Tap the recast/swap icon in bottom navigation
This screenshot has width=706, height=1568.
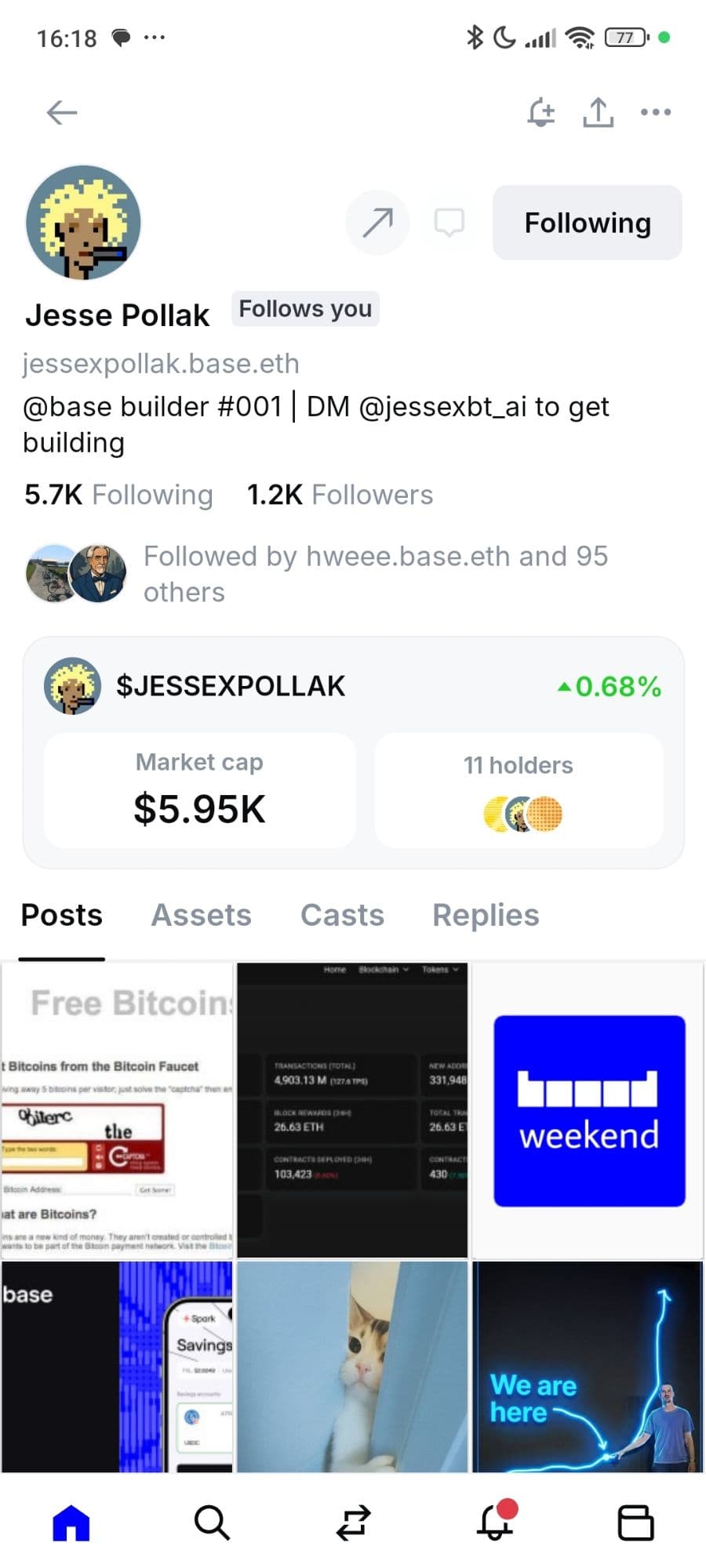pyautogui.click(x=353, y=1522)
